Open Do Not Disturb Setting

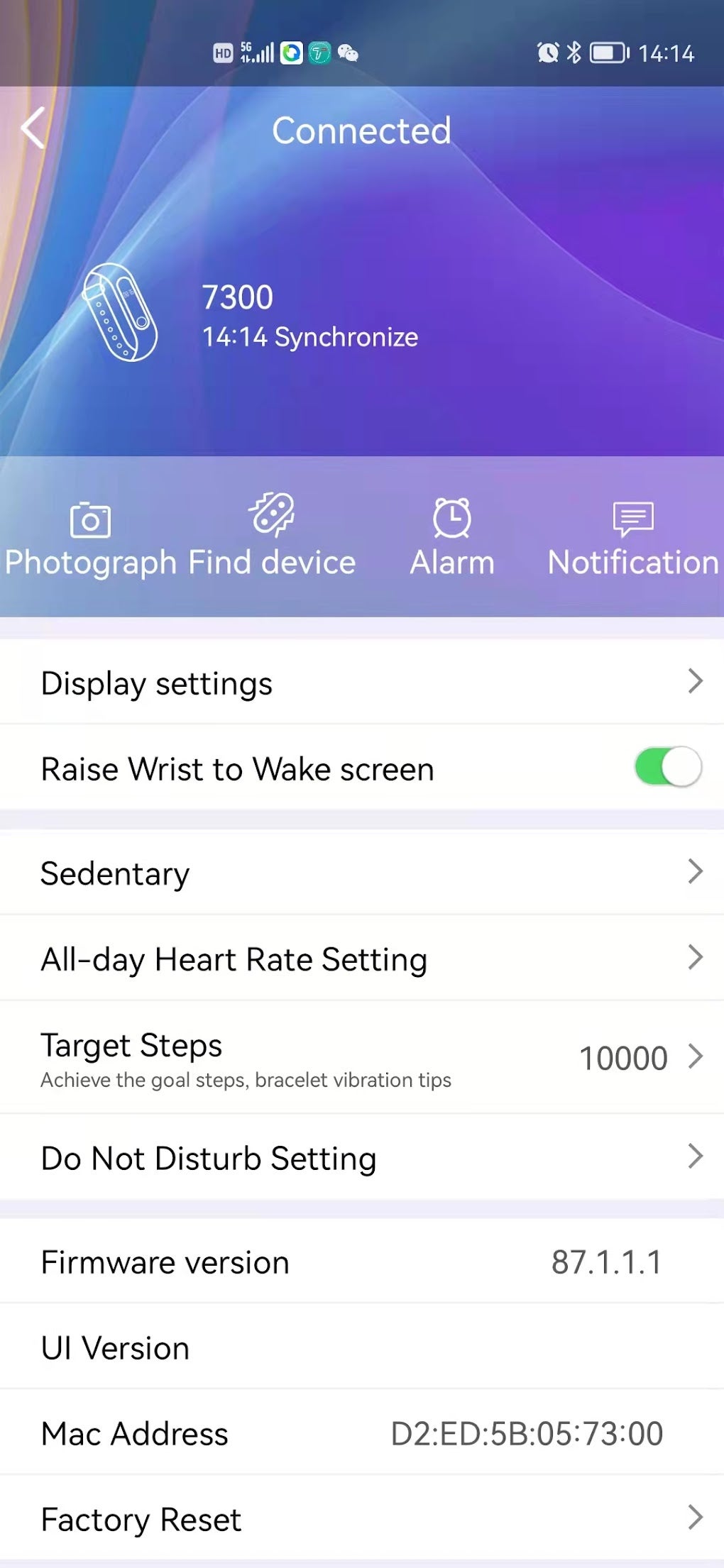point(362,1157)
